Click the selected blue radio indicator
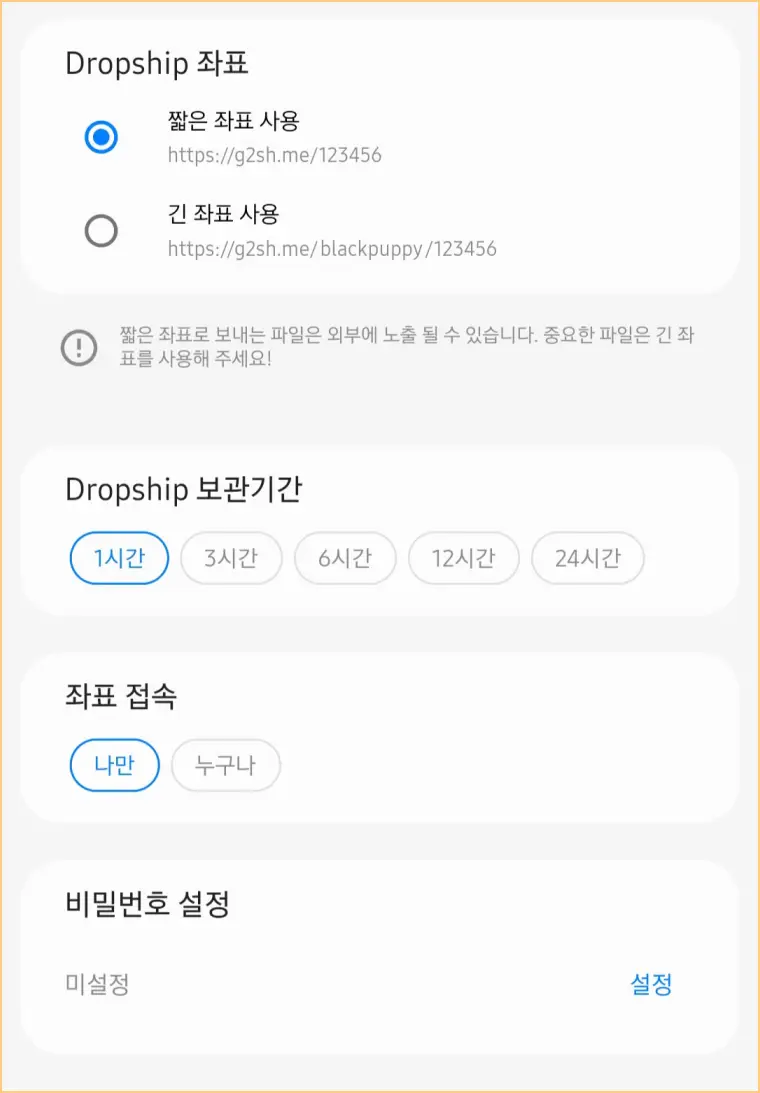Image resolution: width=760 pixels, height=1093 pixels. pos(100,137)
